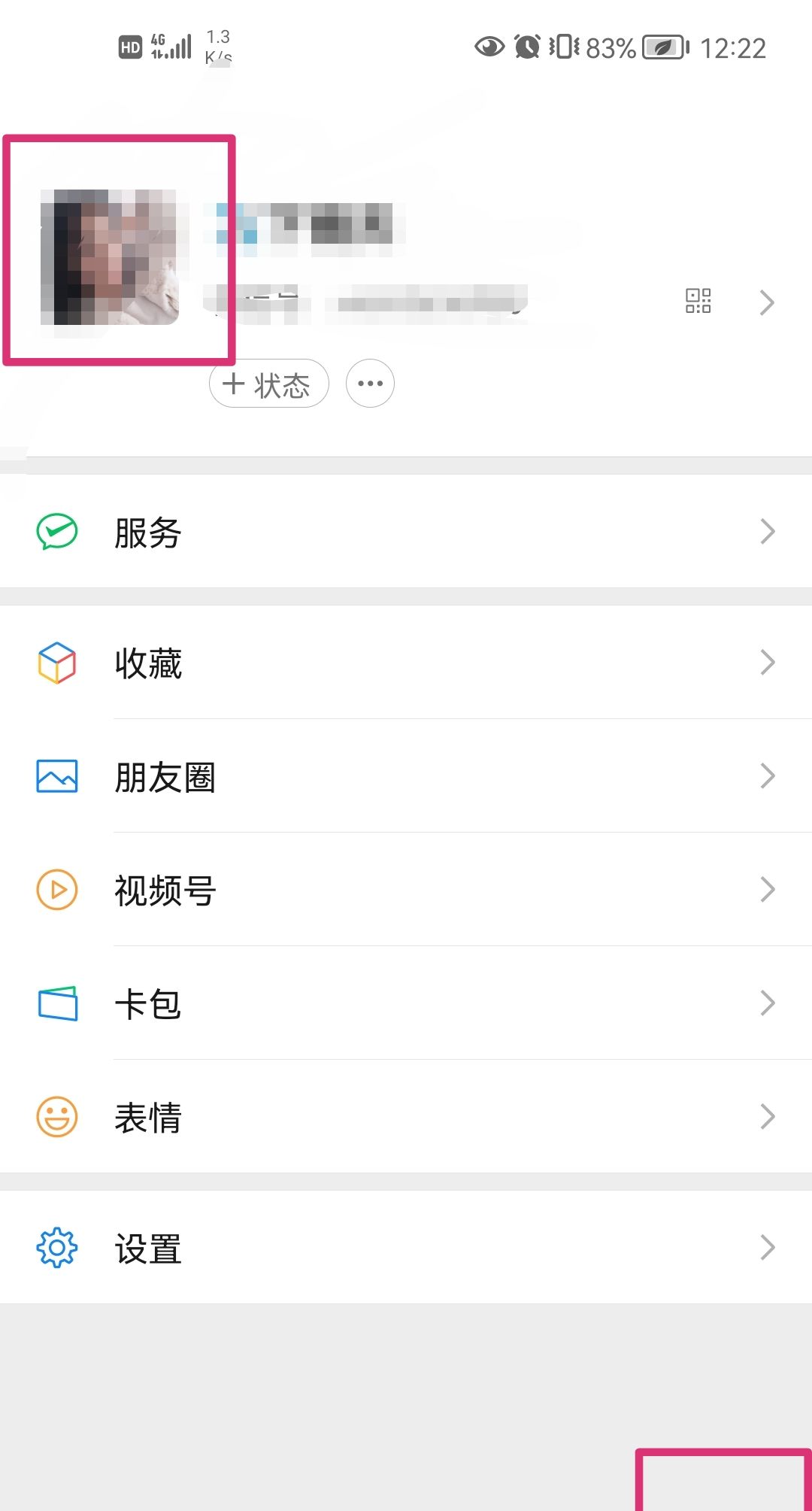The width and height of the screenshot is (812, 1511).
Task: Open the more options ellipsis bubble
Action: click(370, 383)
